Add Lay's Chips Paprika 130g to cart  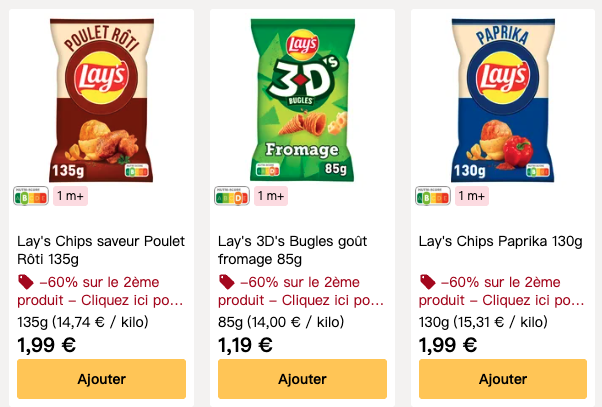click(x=502, y=379)
